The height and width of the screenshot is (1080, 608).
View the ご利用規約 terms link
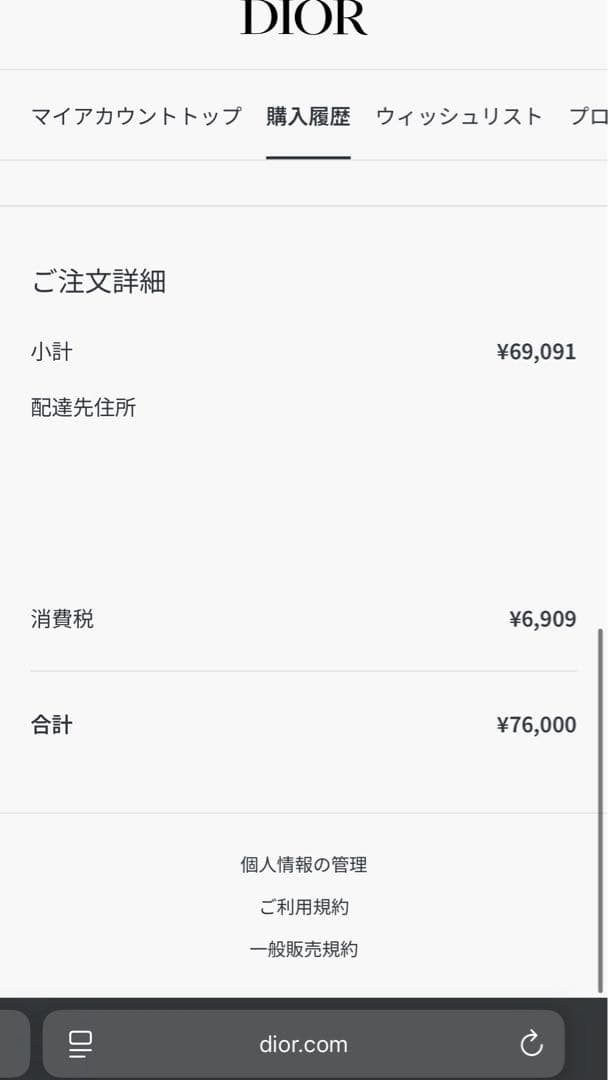[304, 907]
